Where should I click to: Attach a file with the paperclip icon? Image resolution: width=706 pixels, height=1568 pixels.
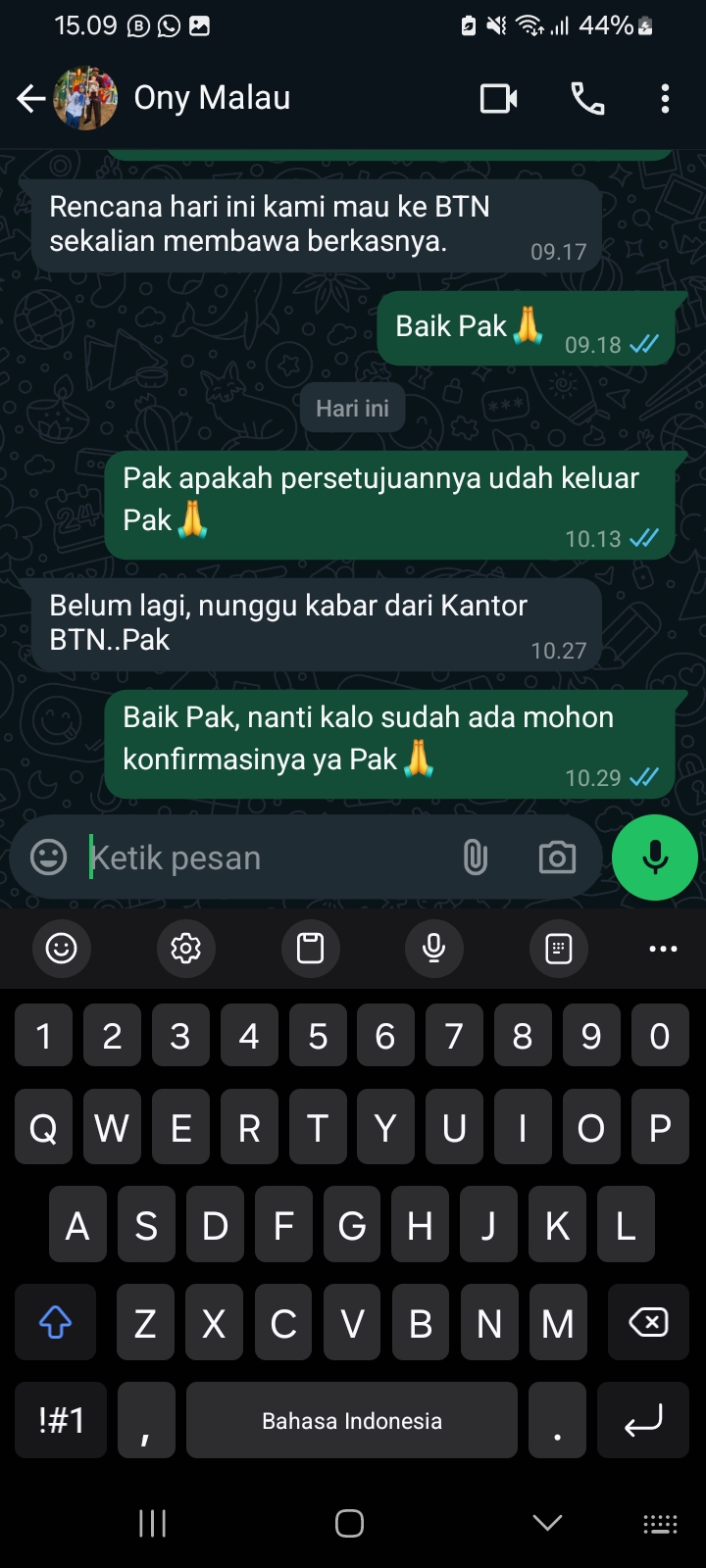[x=475, y=857]
